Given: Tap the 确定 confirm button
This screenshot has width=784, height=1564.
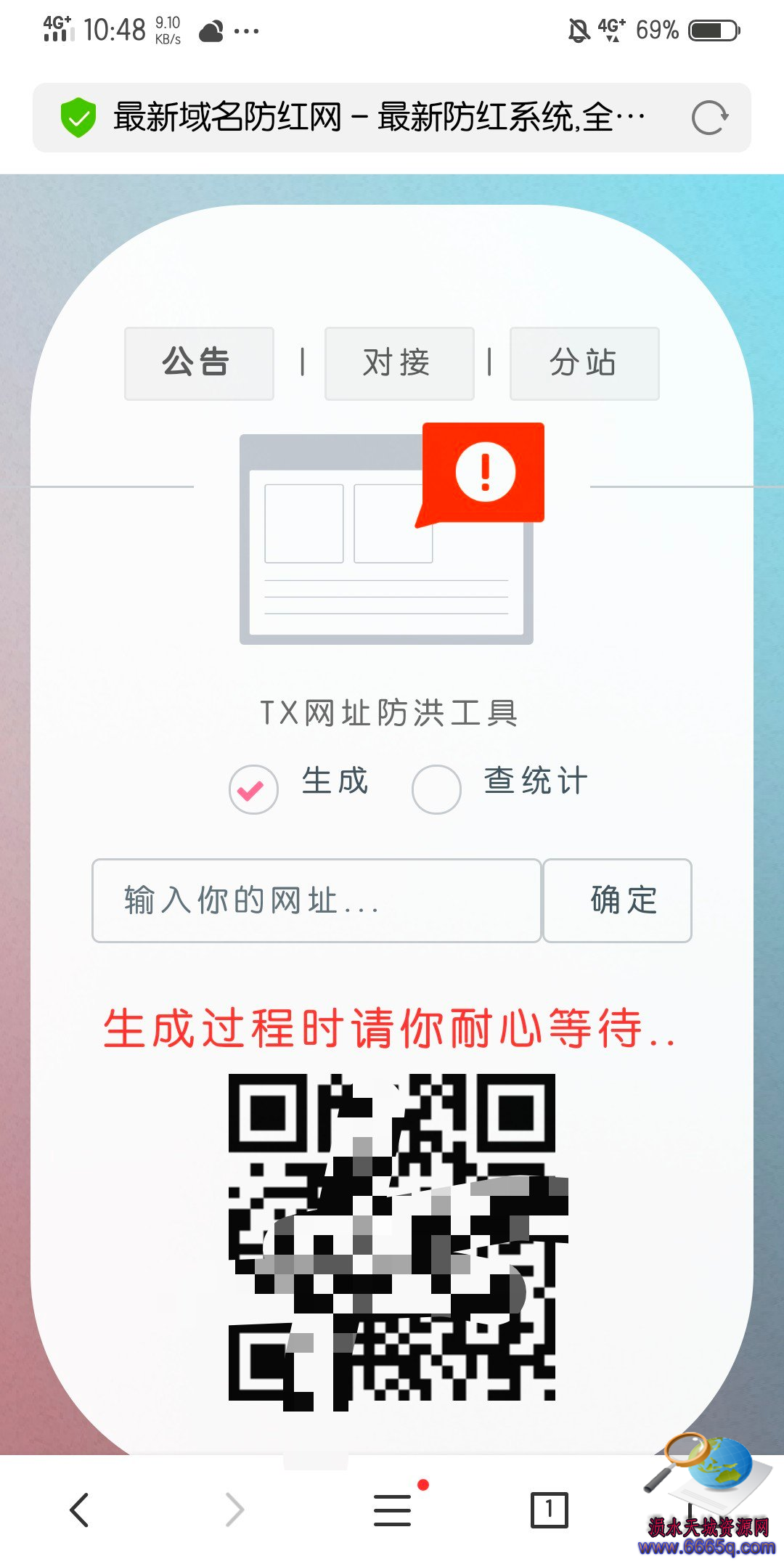Looking at the screenshot, I should coord(618,901).
